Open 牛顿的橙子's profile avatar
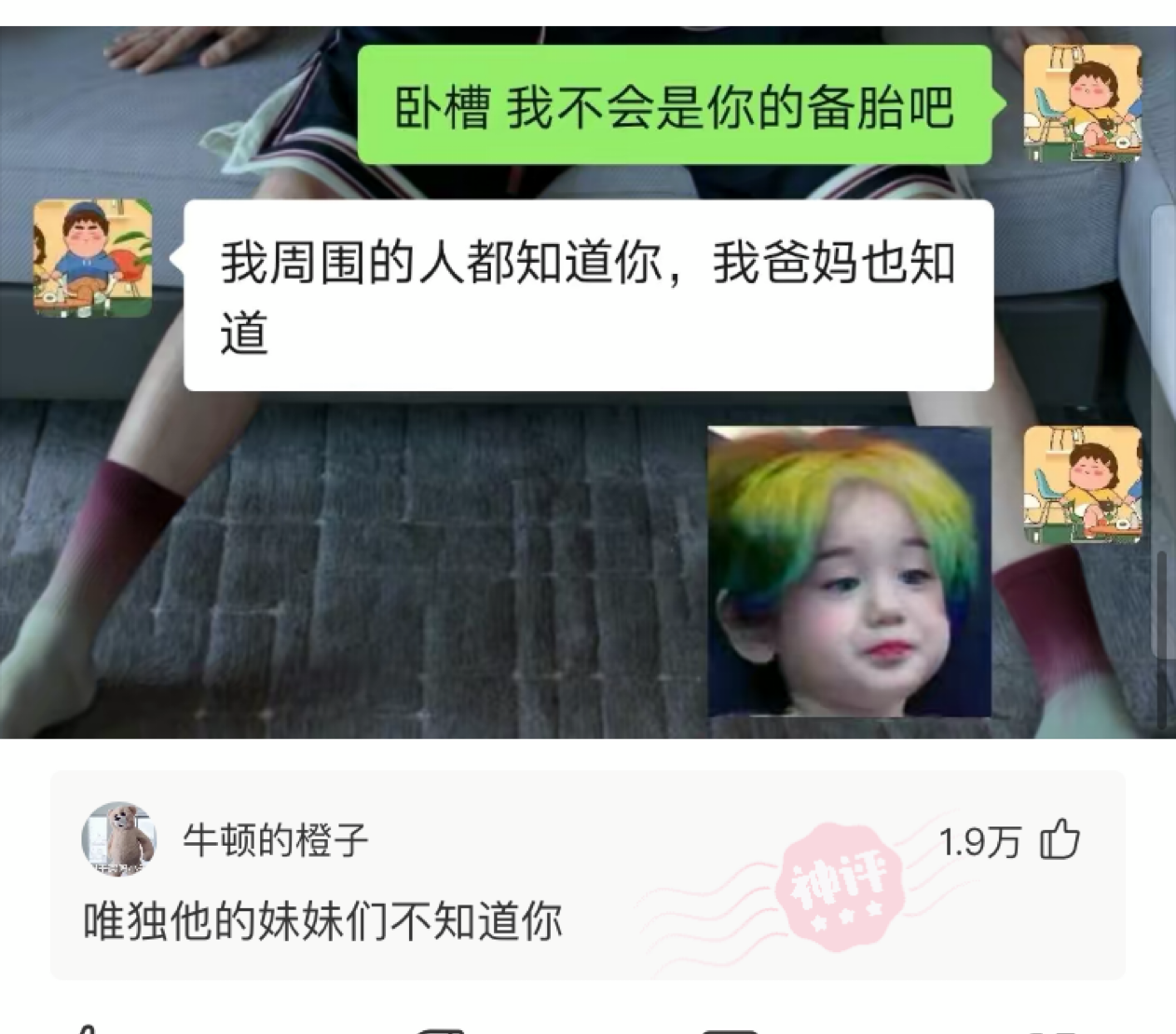Image resolution: width=1176 pixels, height=1034 pixels. tap(118, 839)
